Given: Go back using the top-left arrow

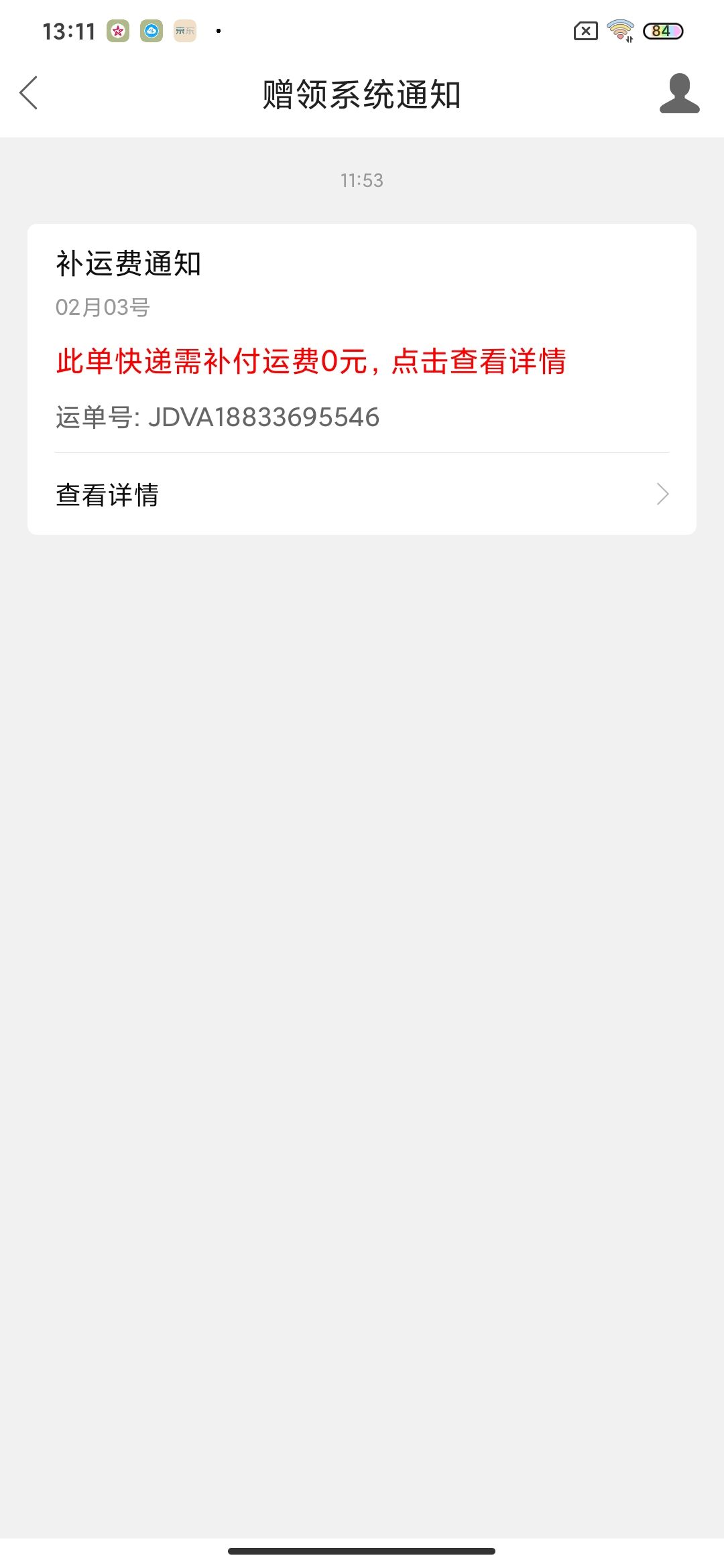Looking at the screenshot, I should [29, 92].
